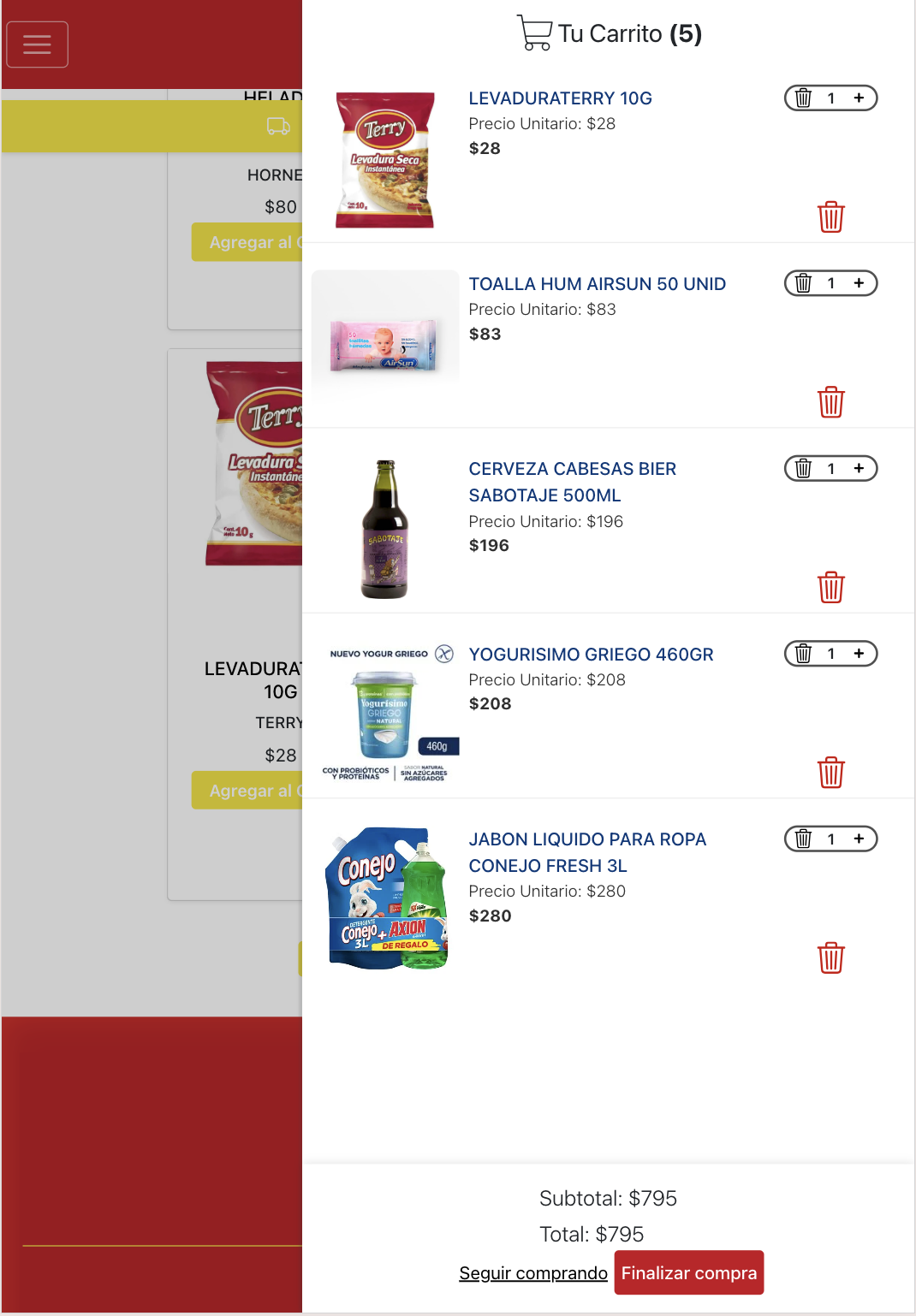Delete Yogurisimo Griego using red trash

[x=830, y=773]
